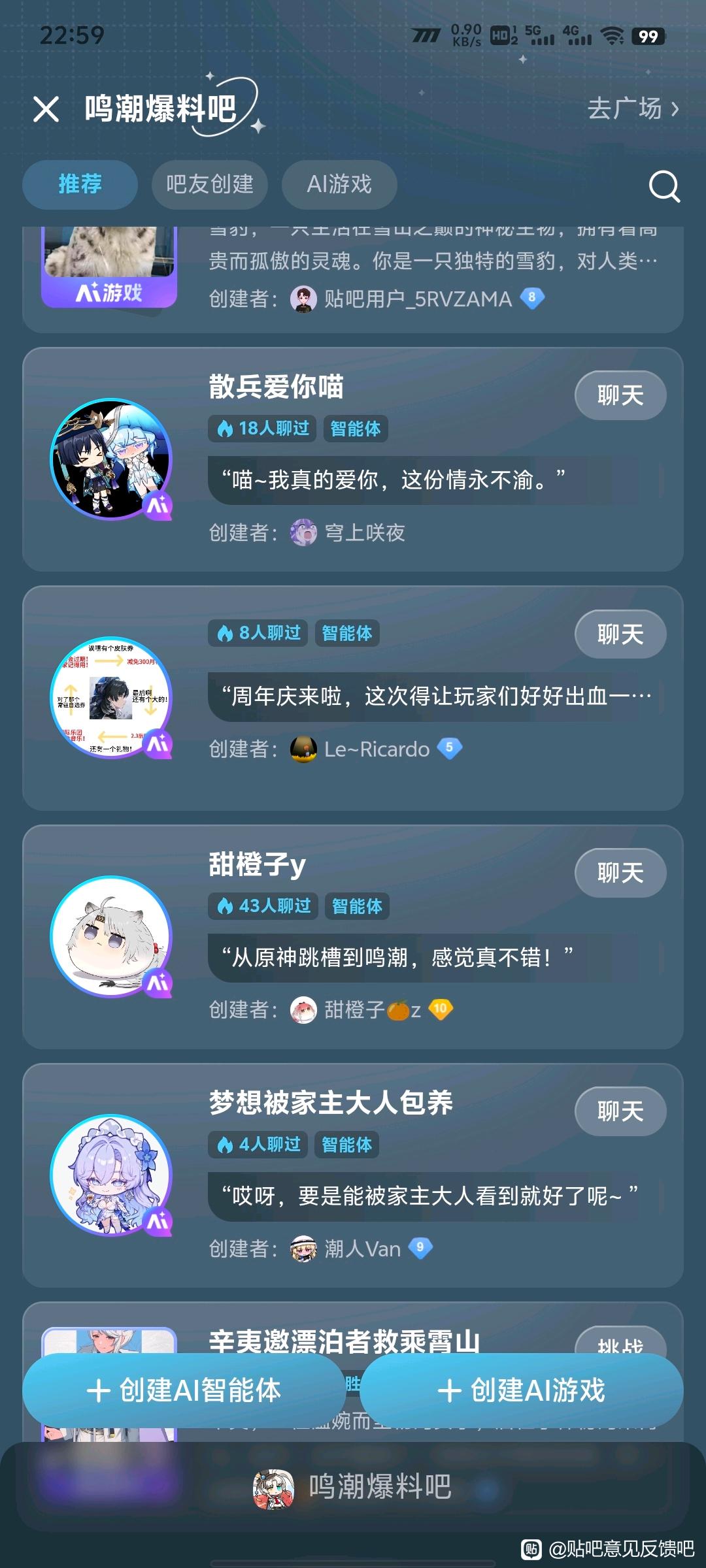Select the 推荐 tab
The image size is (706, 1568).
(x=80, y=185)
